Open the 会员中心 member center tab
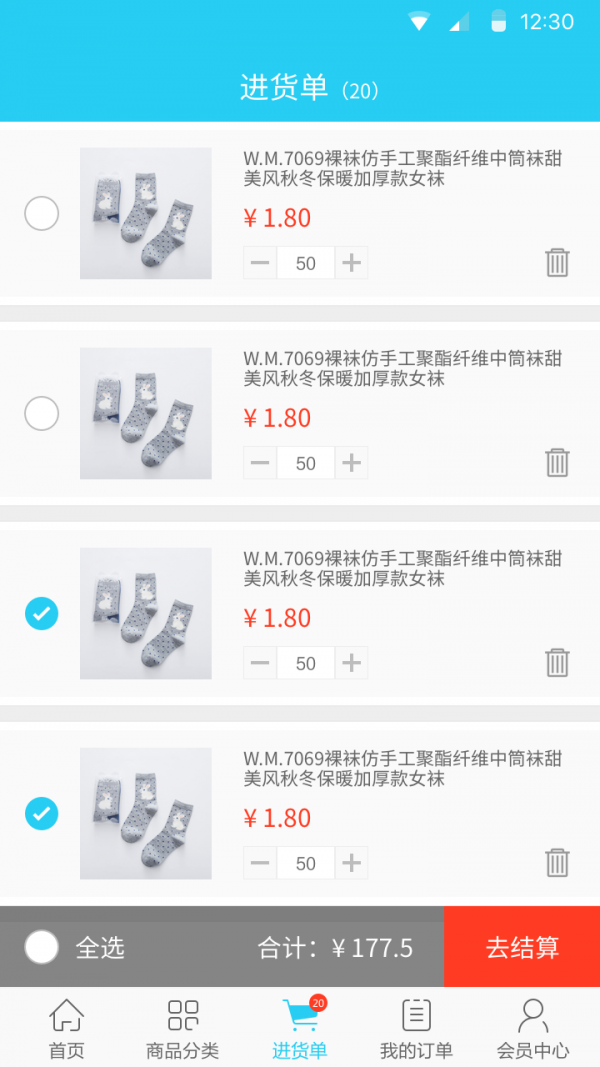This screenshot has width=600, height=1067. [x=533, y=1028]
